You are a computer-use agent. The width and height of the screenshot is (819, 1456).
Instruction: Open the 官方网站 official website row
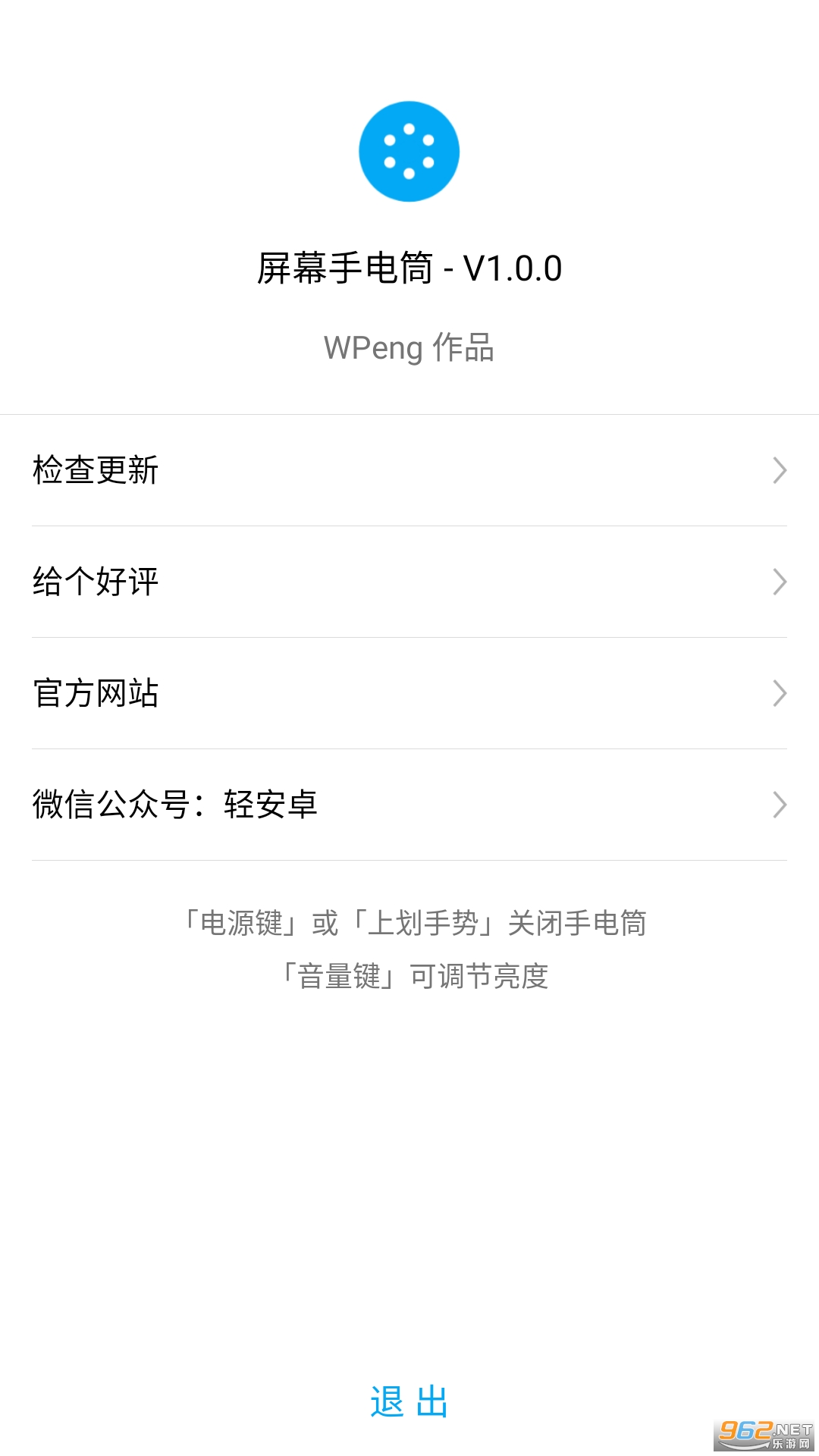tap(303, 693)
